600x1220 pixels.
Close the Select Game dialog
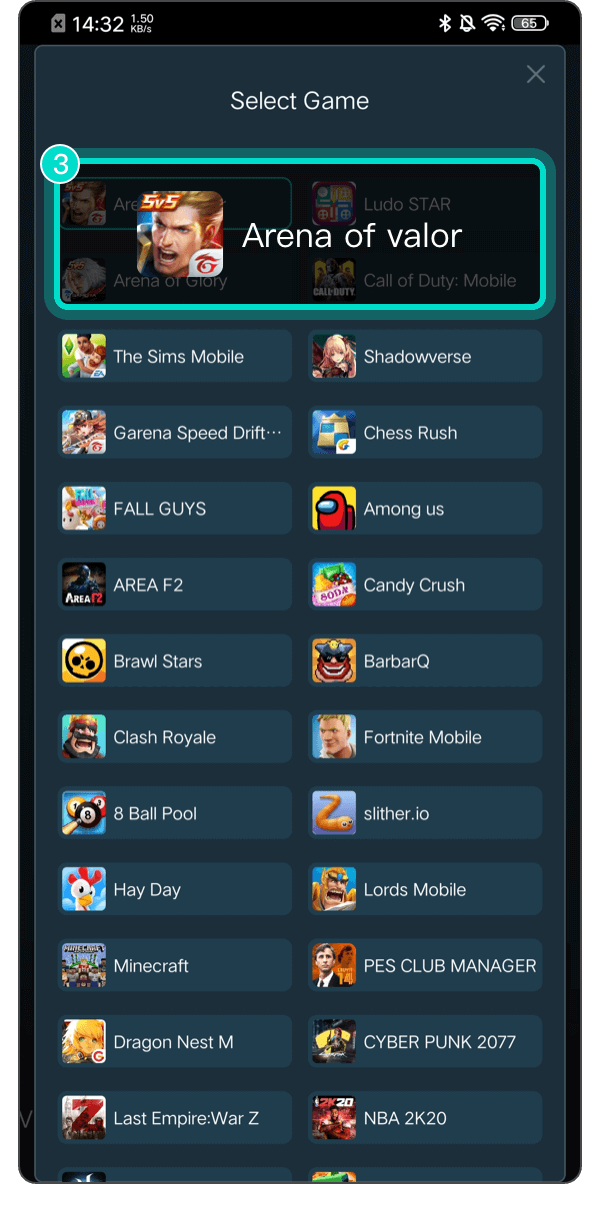point(536,74)
